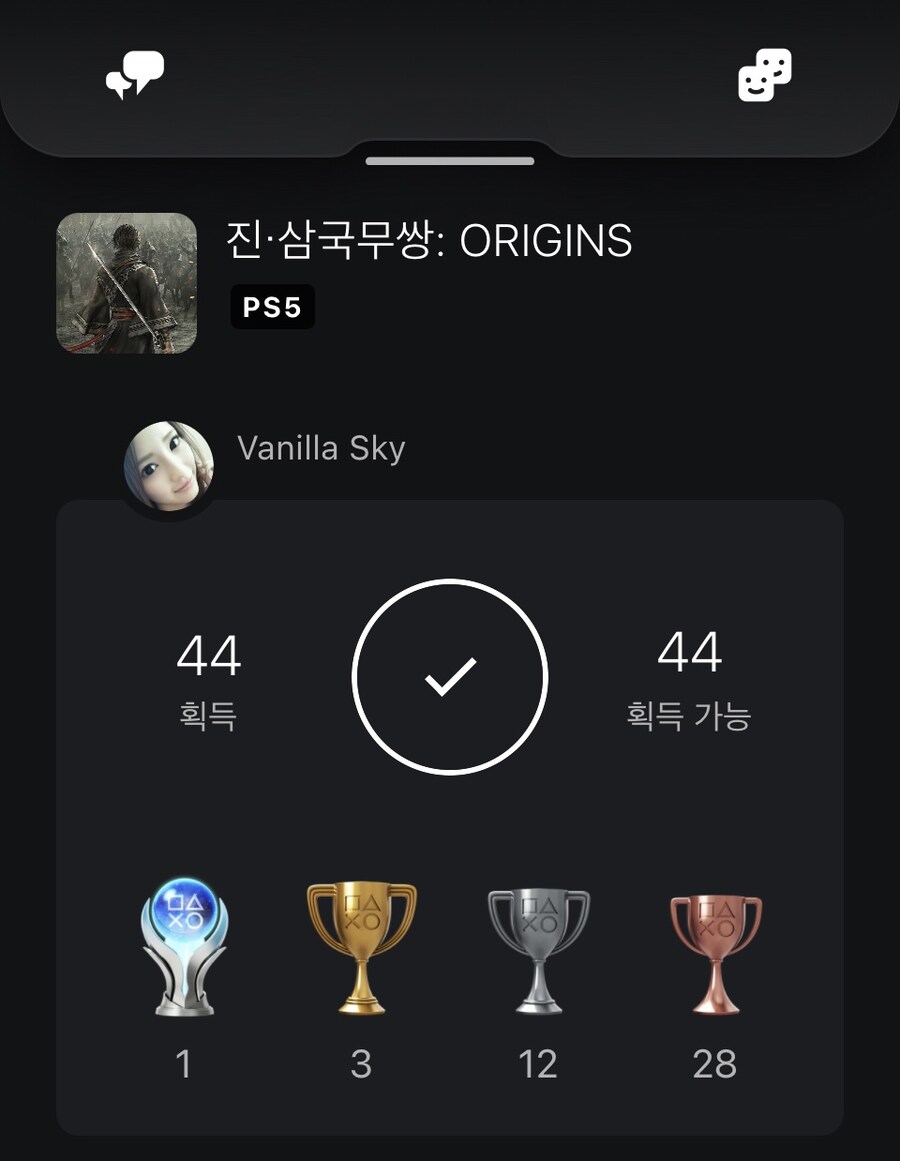900x1161 pixels.
Task: Click the Vanilla Sky username
Action: 320,448
